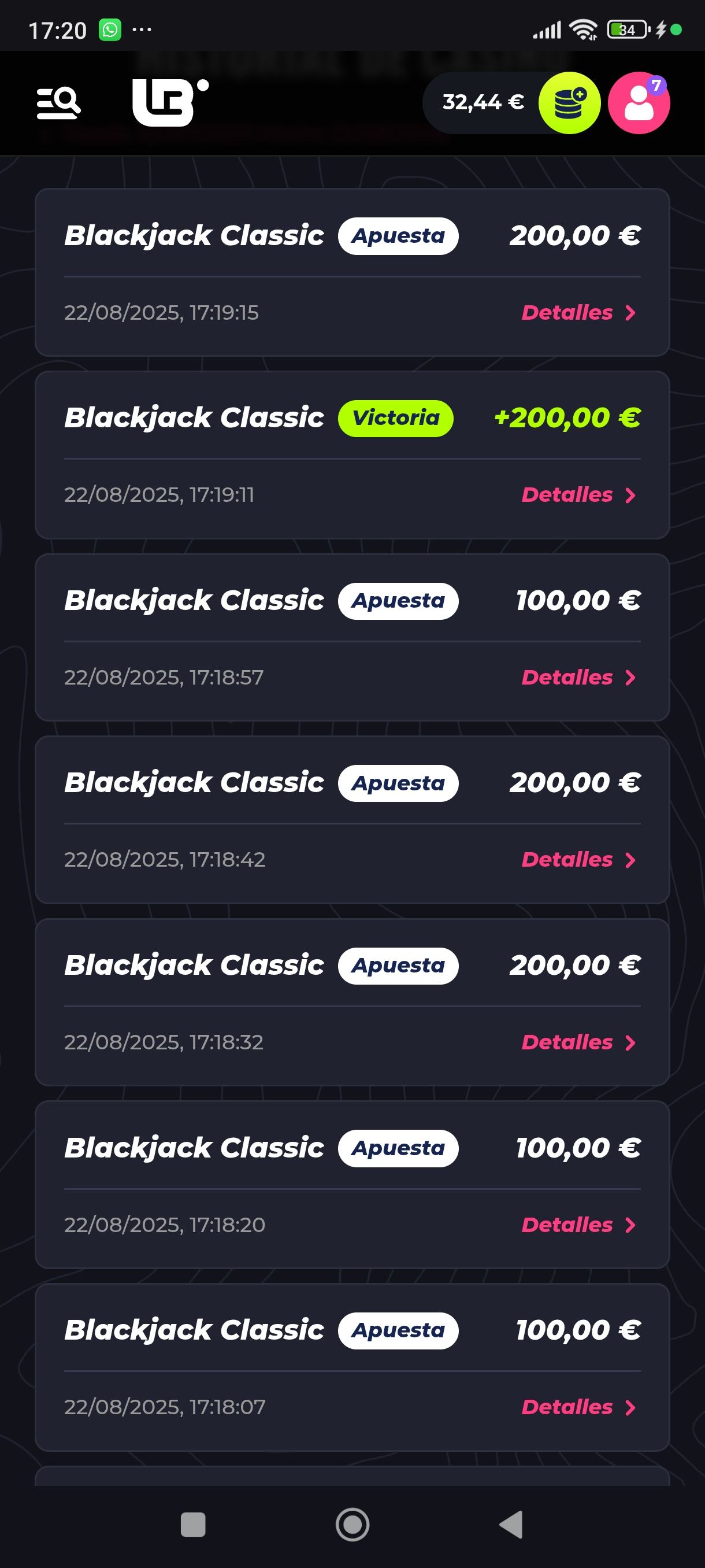The height and width of the screenshot is (1568, 705).
Task: Navigate back with the system back button
Action: (x=511, y=1525)
